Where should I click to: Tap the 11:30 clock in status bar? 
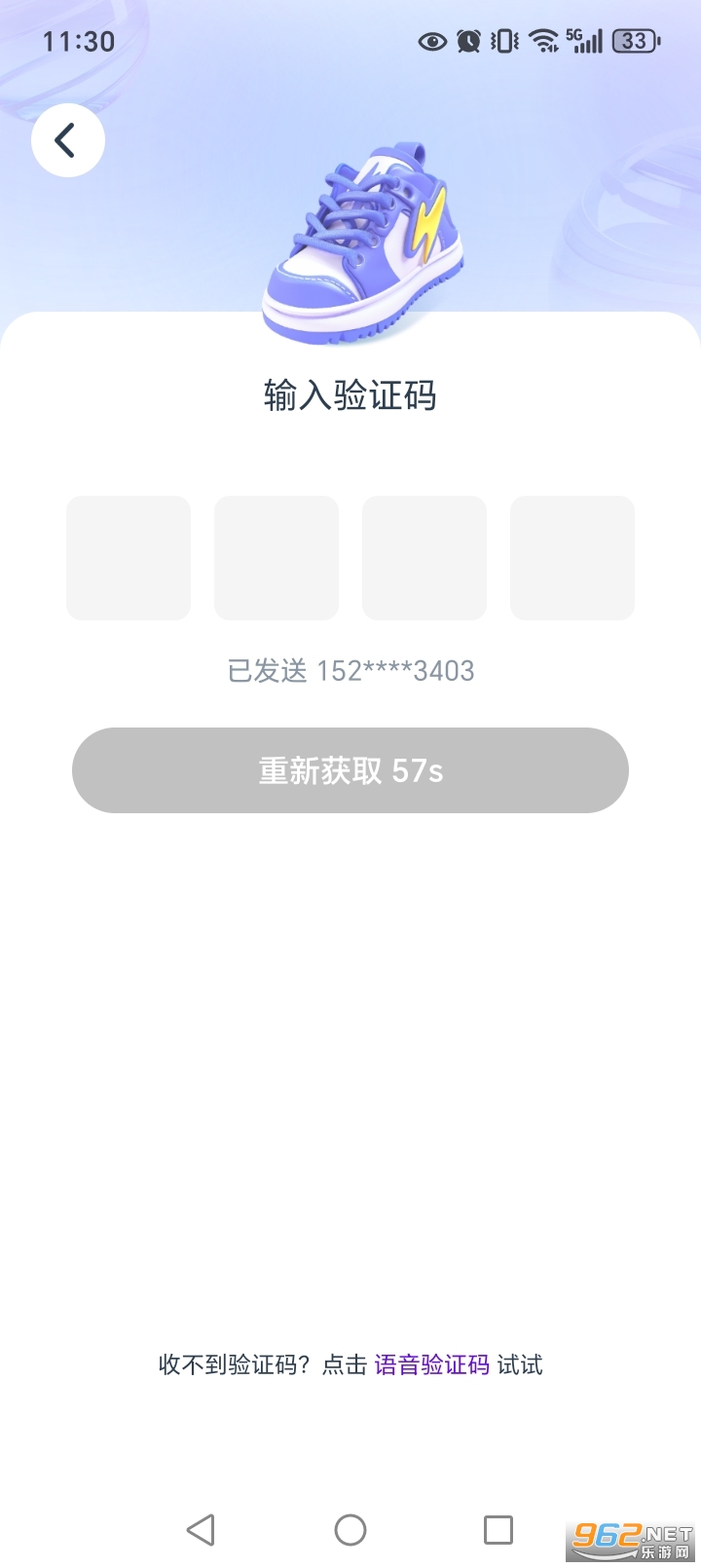(x=78, y=41)
